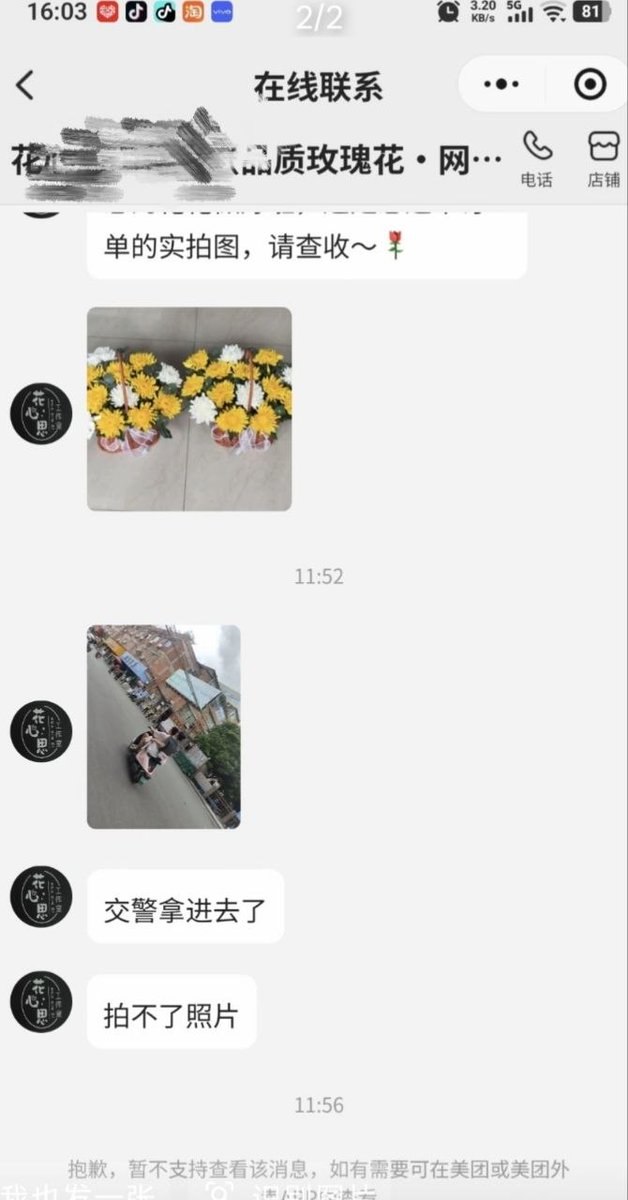The width and height of the screenshot is (628, 1200).
Task: View the yellow chrysanthemum baskets photo
Action: click(189, 409)
